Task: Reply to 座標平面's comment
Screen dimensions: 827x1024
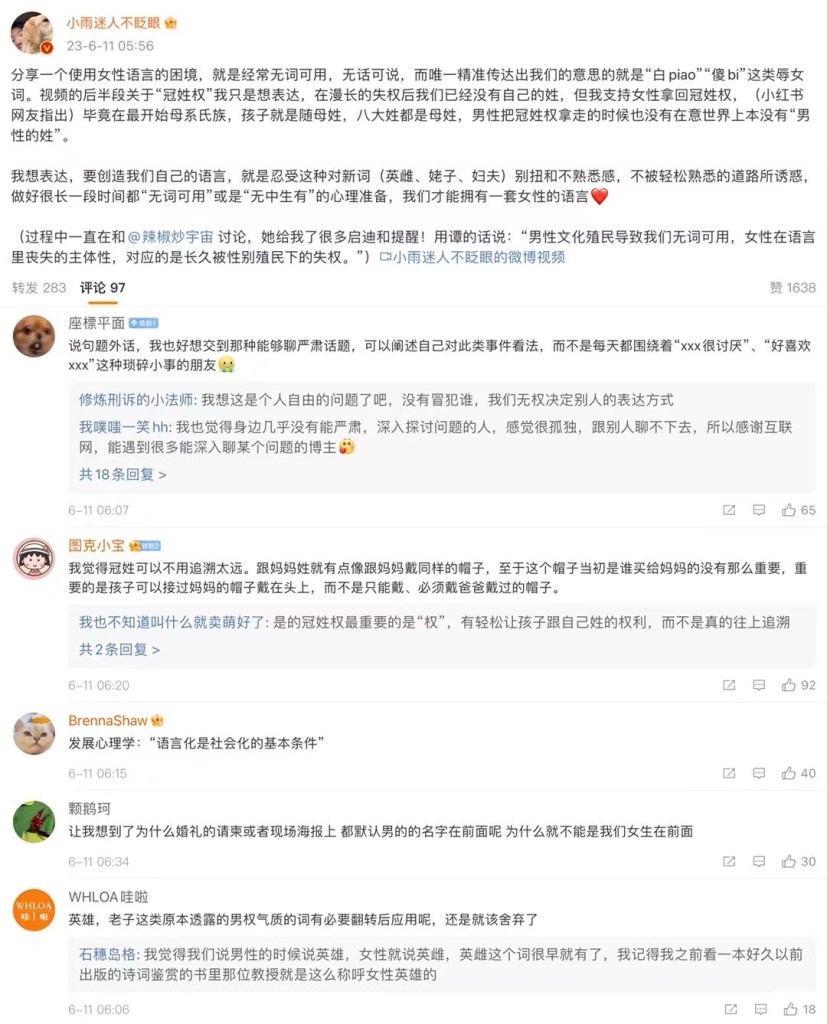Action: coord(759,510)
